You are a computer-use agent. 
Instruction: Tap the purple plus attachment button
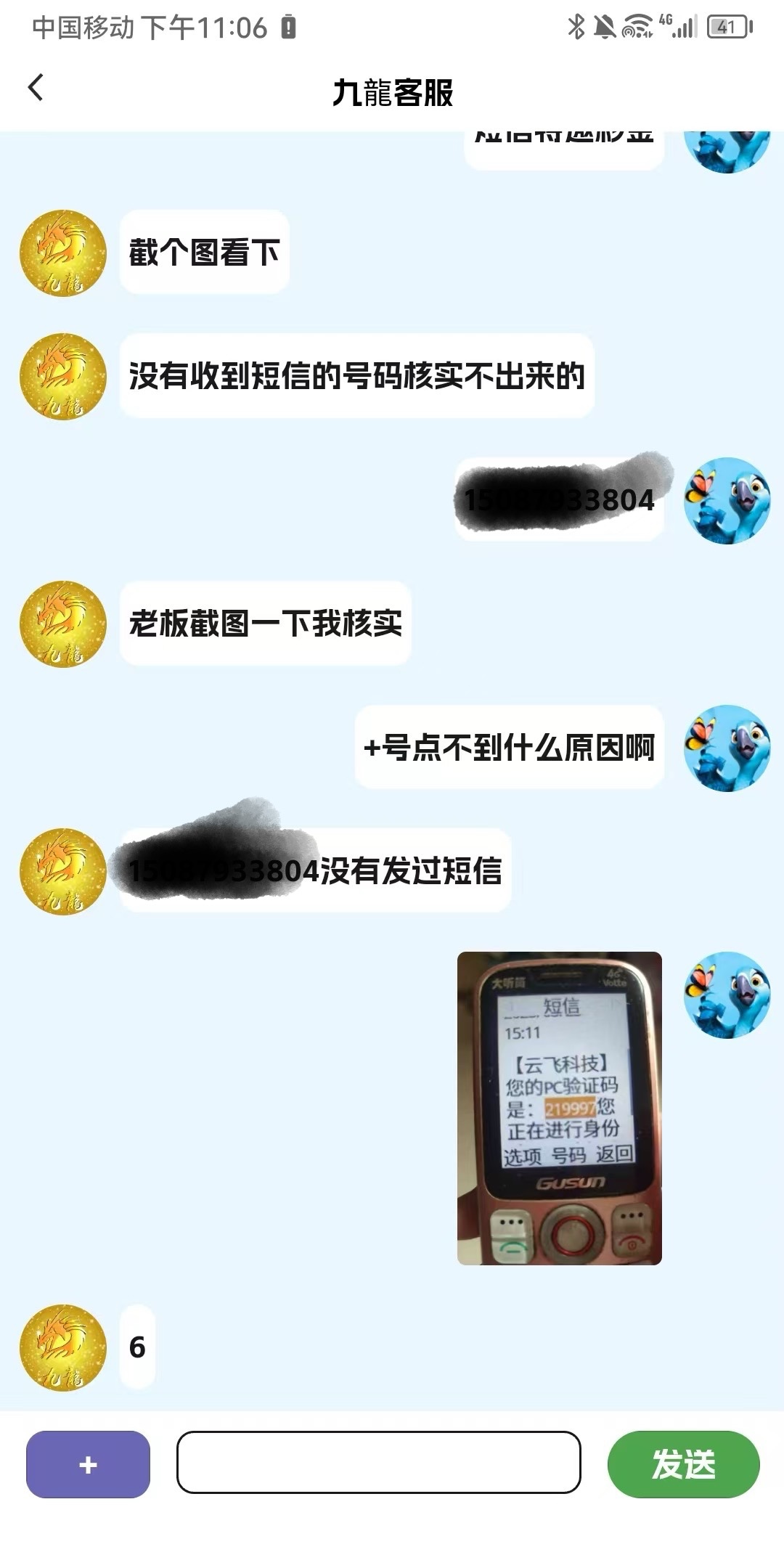[x=88, y=1464]
